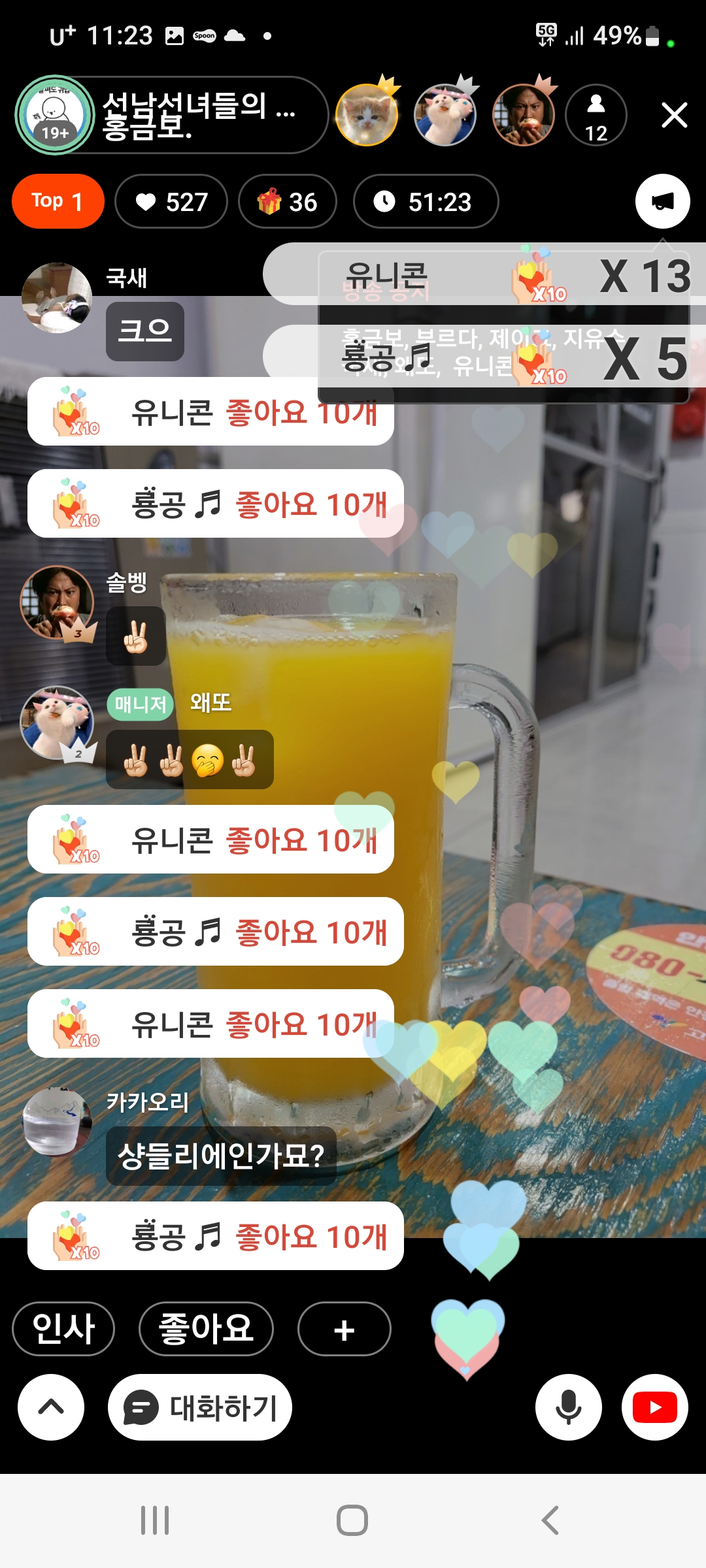Send the 좋아요 quick message
Image resolution: width=706 pixels, height=1568 pixels.
(206, 1329)
